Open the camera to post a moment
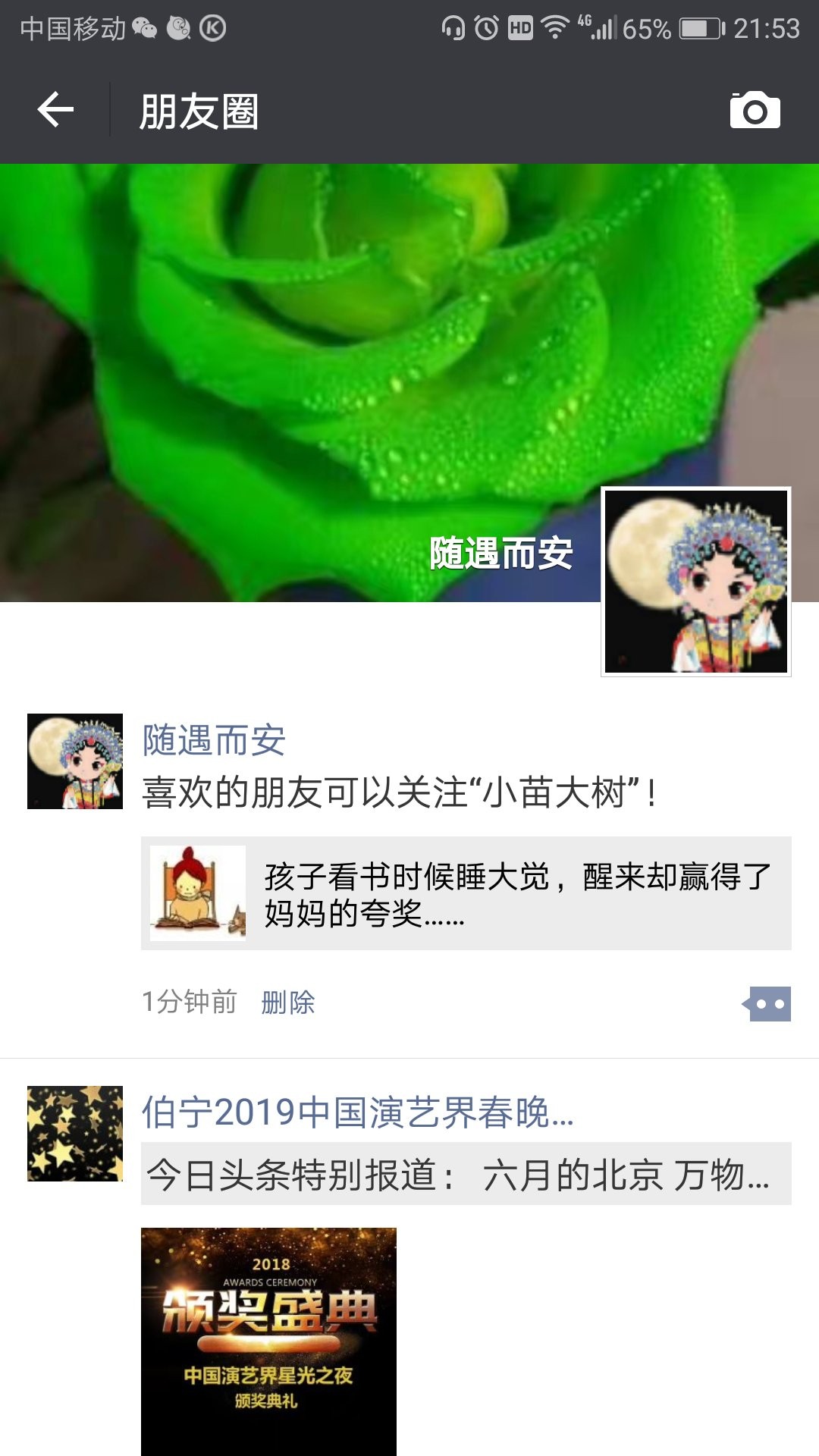The width and height of the screenshot is (819, 1456). coord(755,111)
